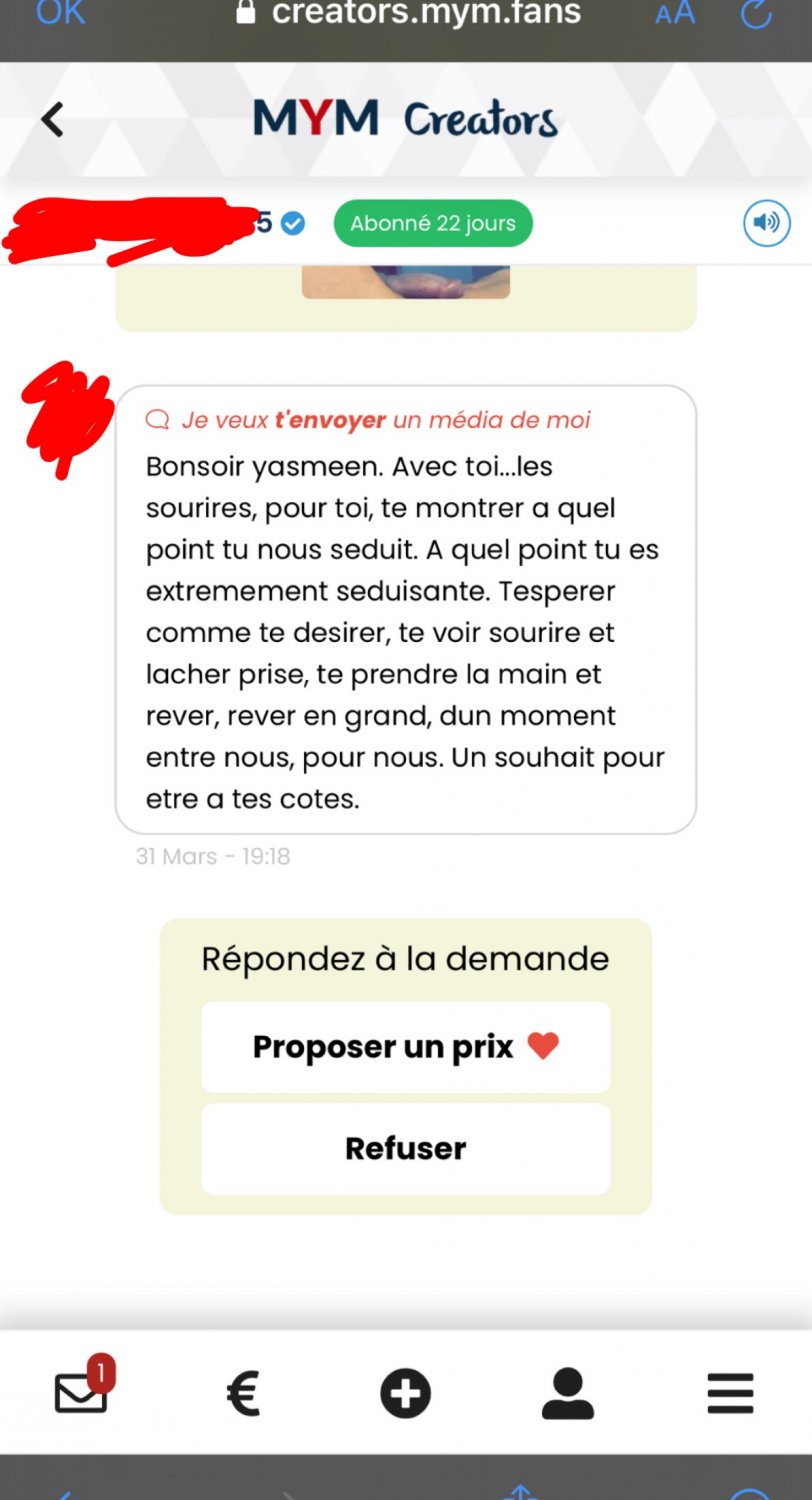Open the euro earnings tab
This screenshot has width=812, height=1500.
pyautogui.click(x=243, y=1393)
